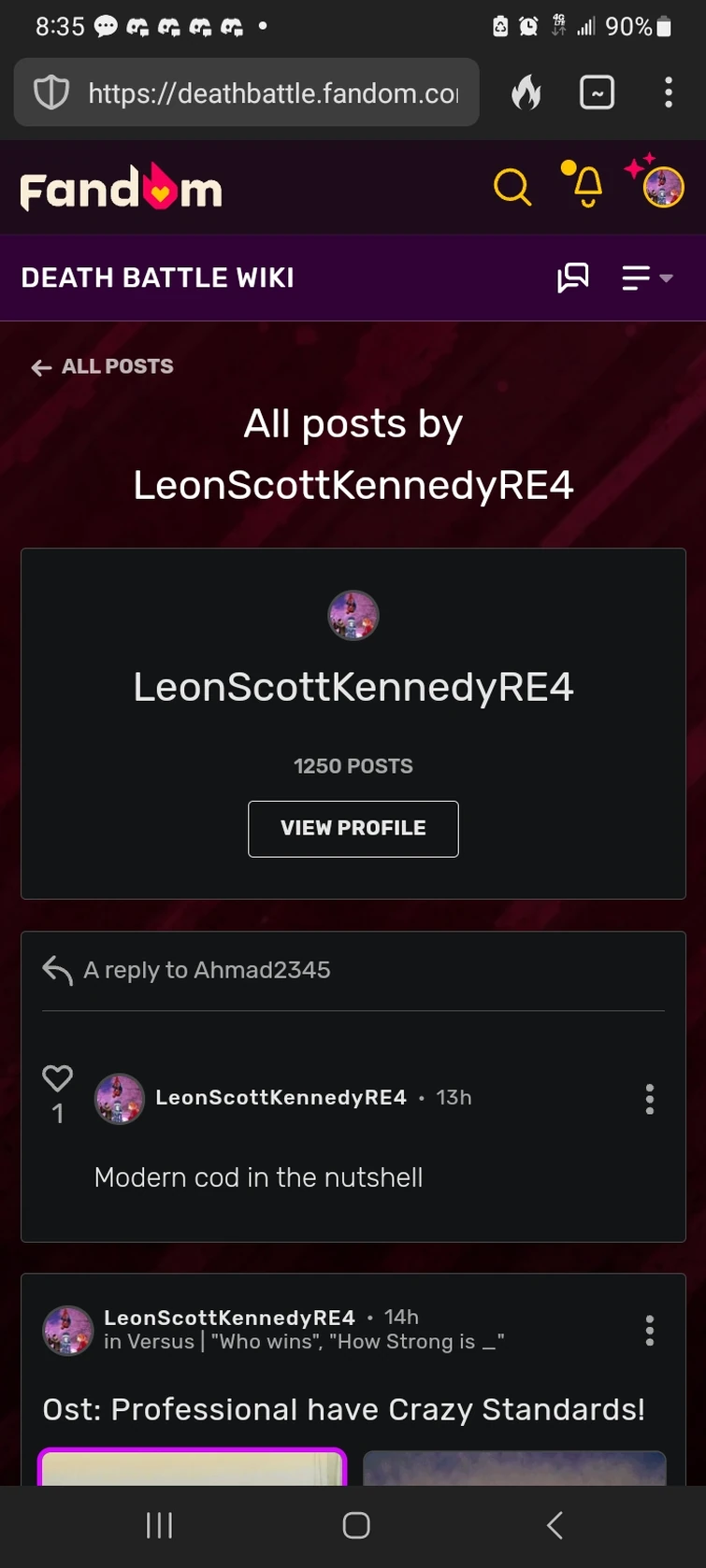Tap LeonScottKennedyRE4's circular avatar thumbnail
The image size is (706, 1568).
tap(353, 614)
